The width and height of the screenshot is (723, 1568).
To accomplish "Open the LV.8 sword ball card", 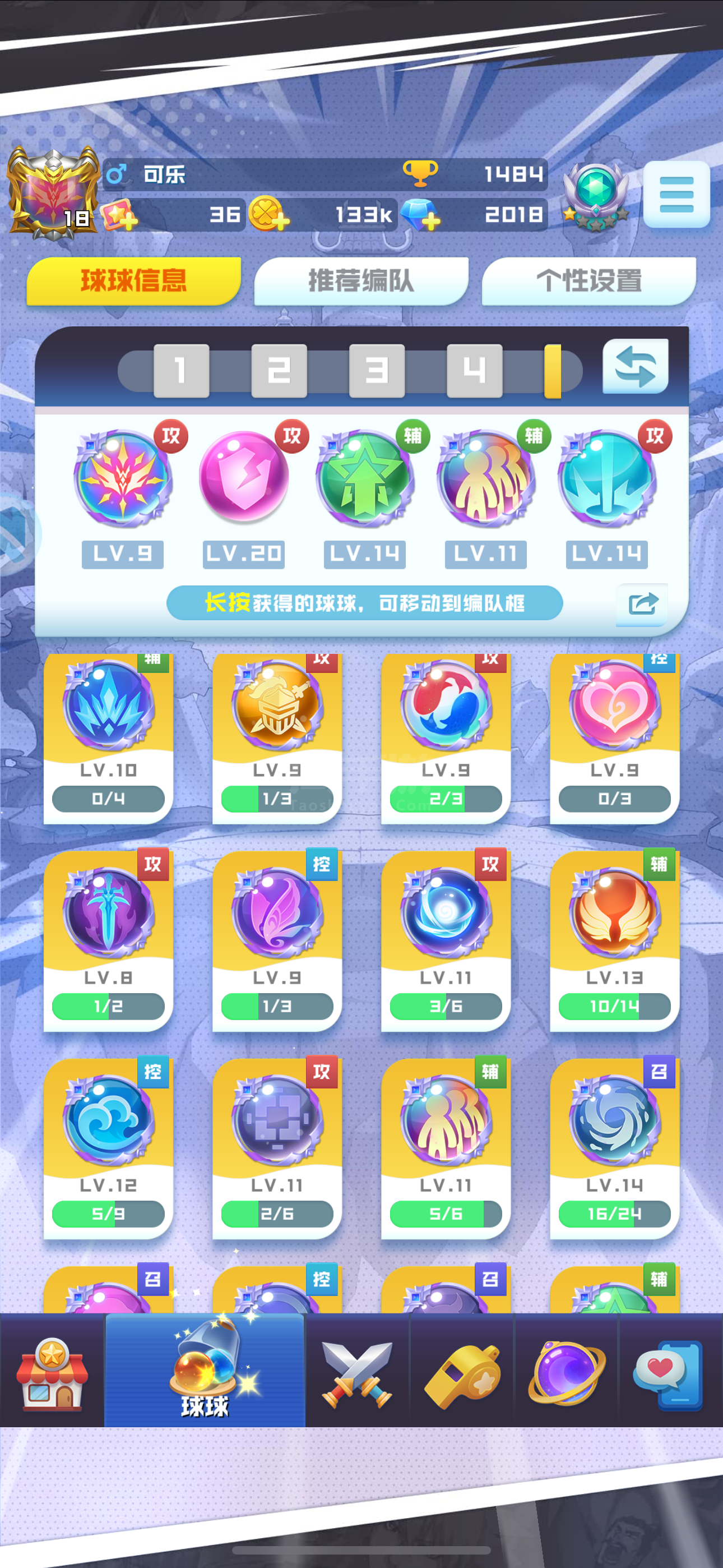I will tap(108, 940).
